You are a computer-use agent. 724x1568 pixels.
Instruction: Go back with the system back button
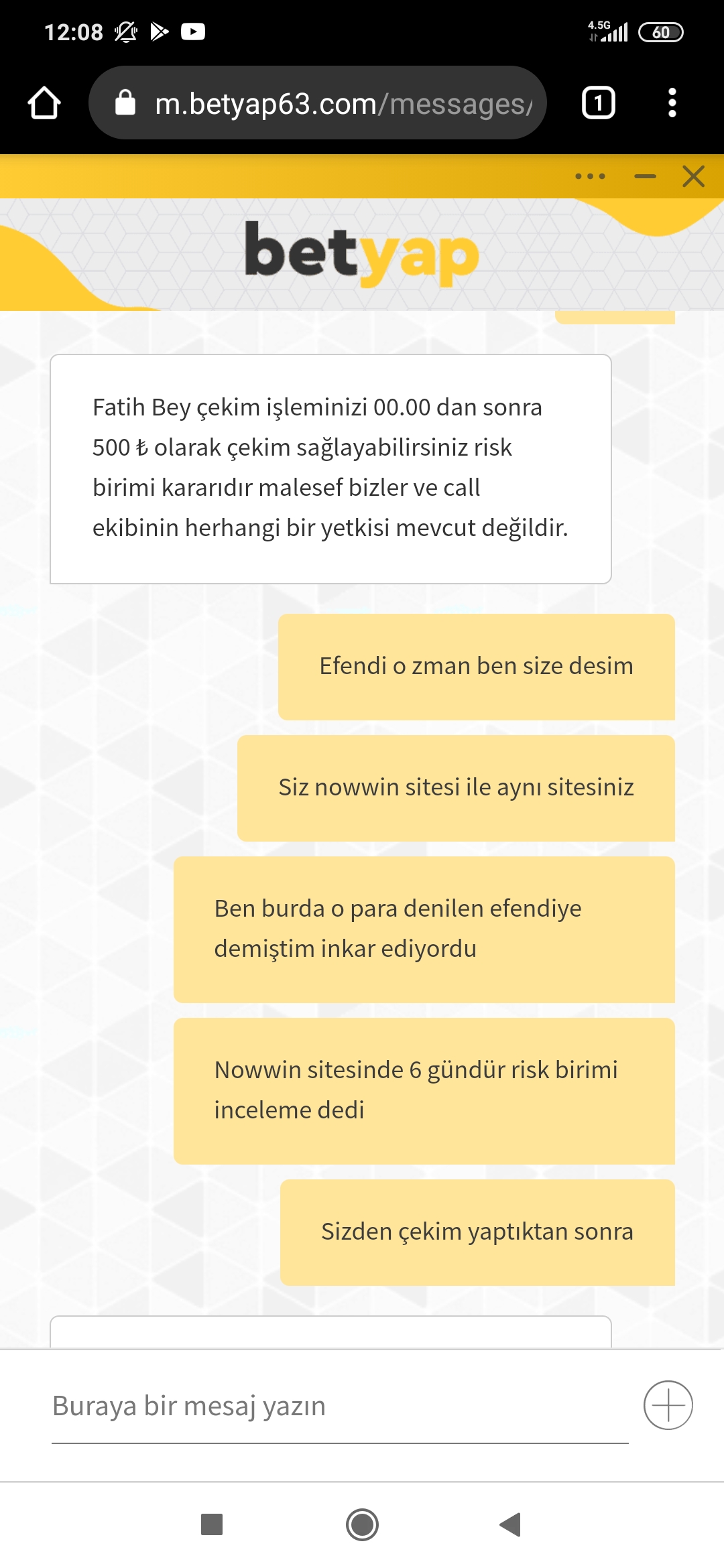coord(511,1524)
